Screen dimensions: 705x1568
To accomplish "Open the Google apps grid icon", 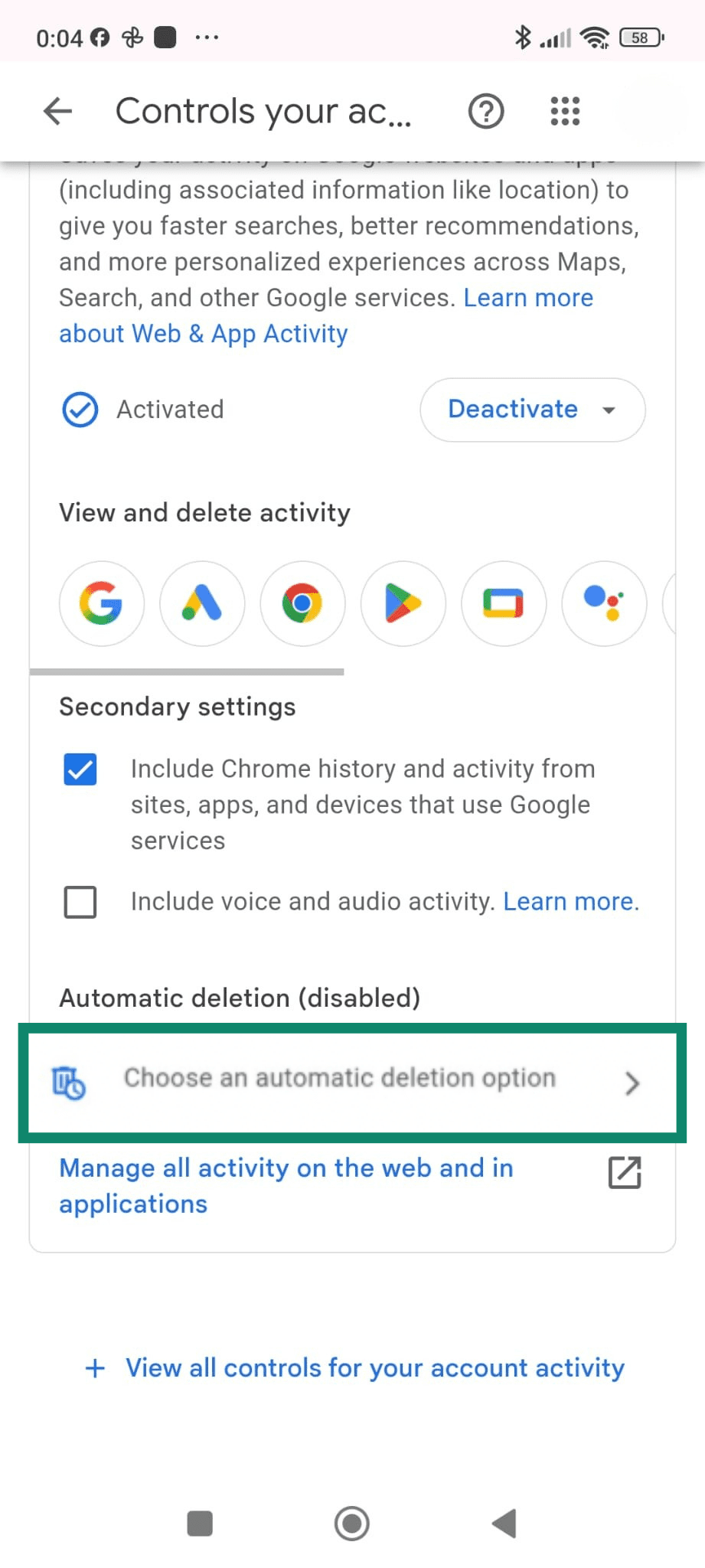I will click(564, 111).
